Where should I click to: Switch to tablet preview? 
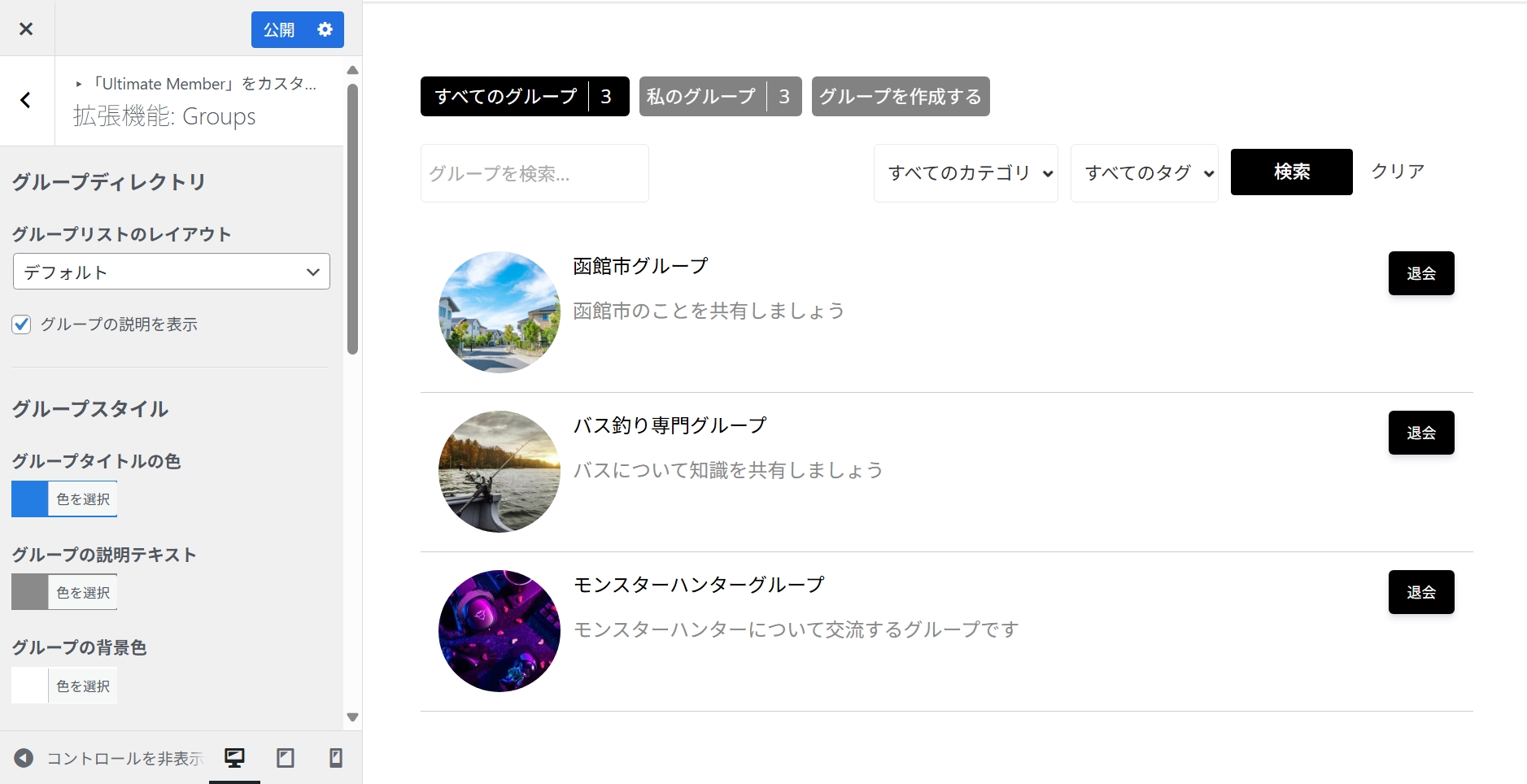click(286, 758)
